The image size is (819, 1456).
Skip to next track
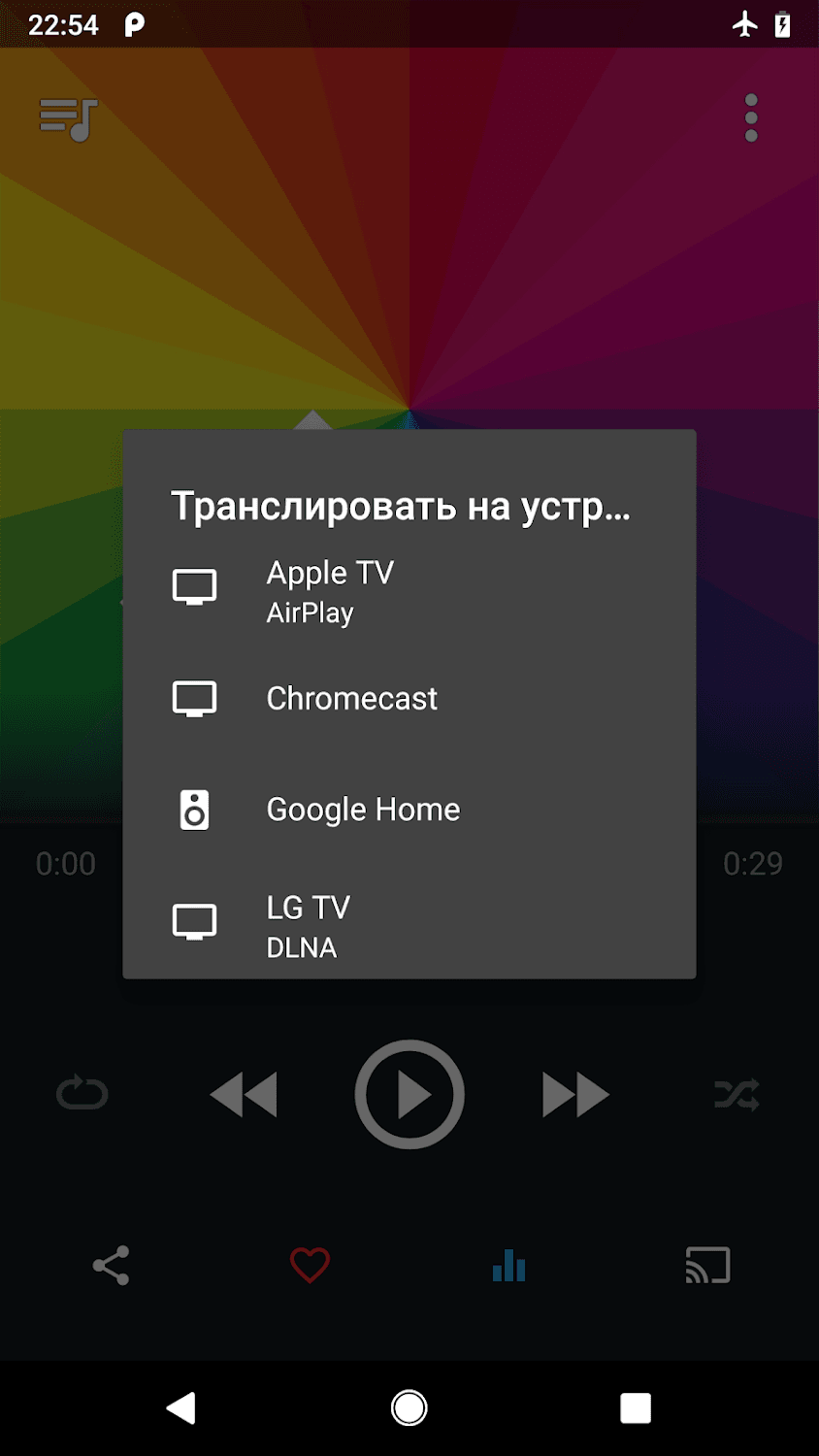click(x=575, y=1094)
